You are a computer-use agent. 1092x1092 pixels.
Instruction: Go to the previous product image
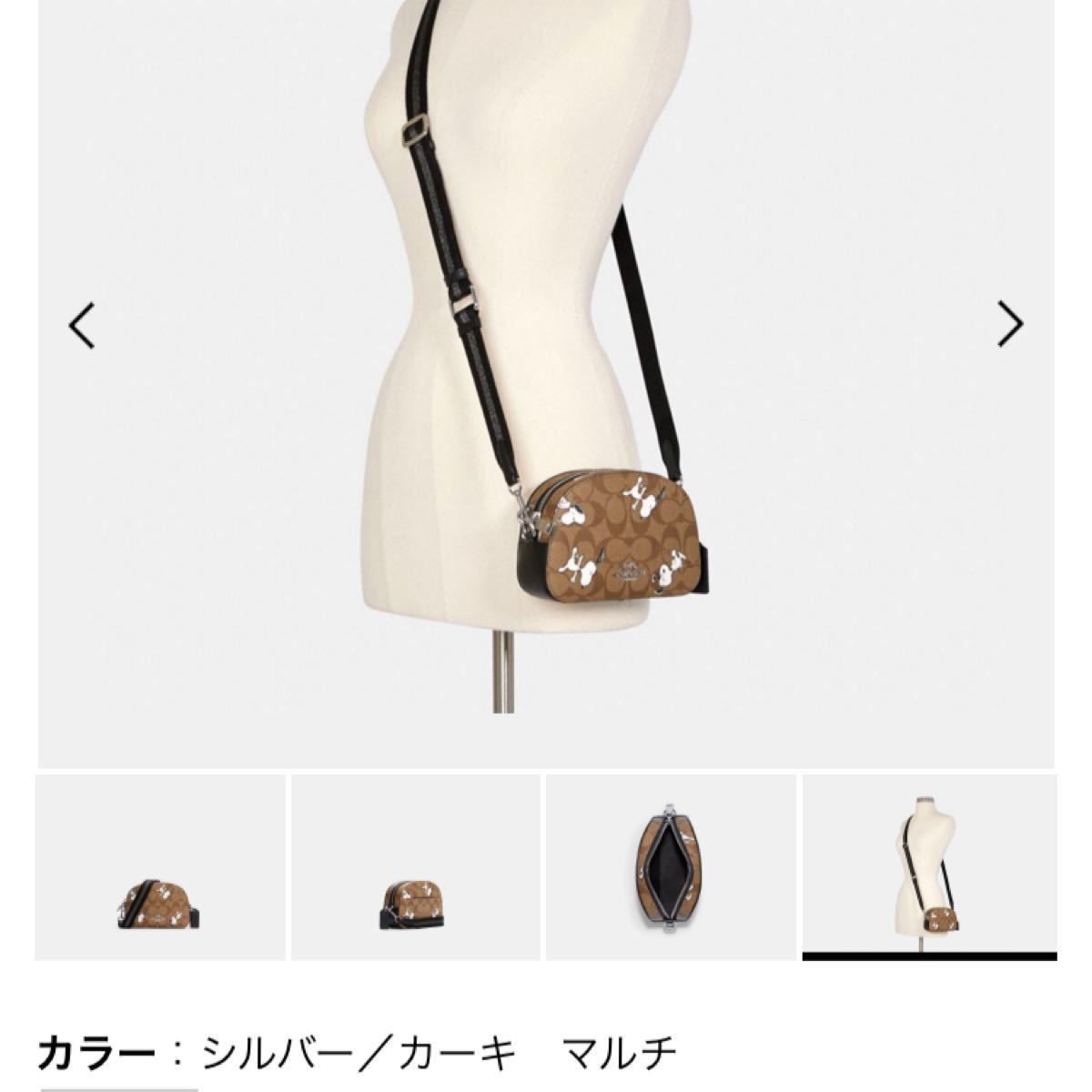click(x=82, y=324)
